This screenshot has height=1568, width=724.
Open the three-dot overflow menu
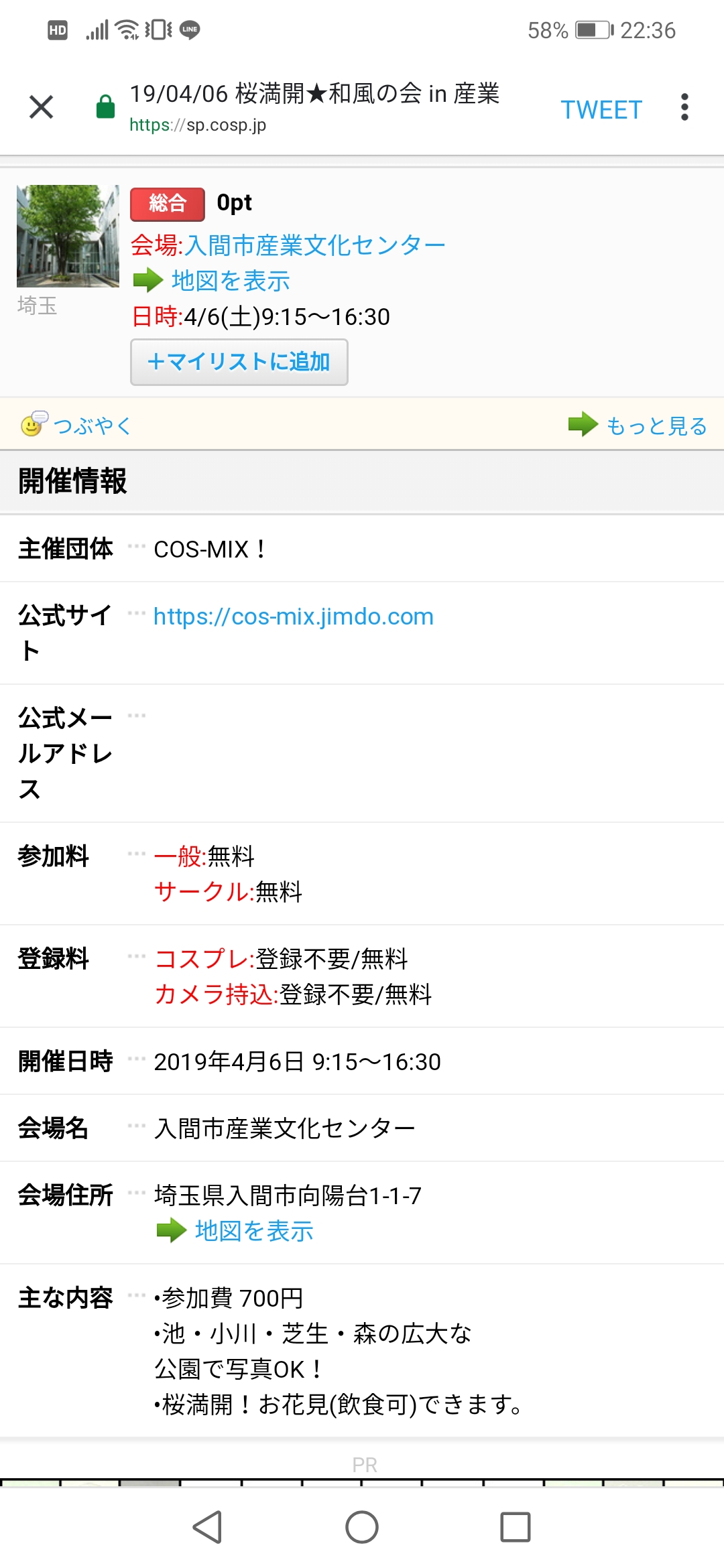click(x=684, y=107)
